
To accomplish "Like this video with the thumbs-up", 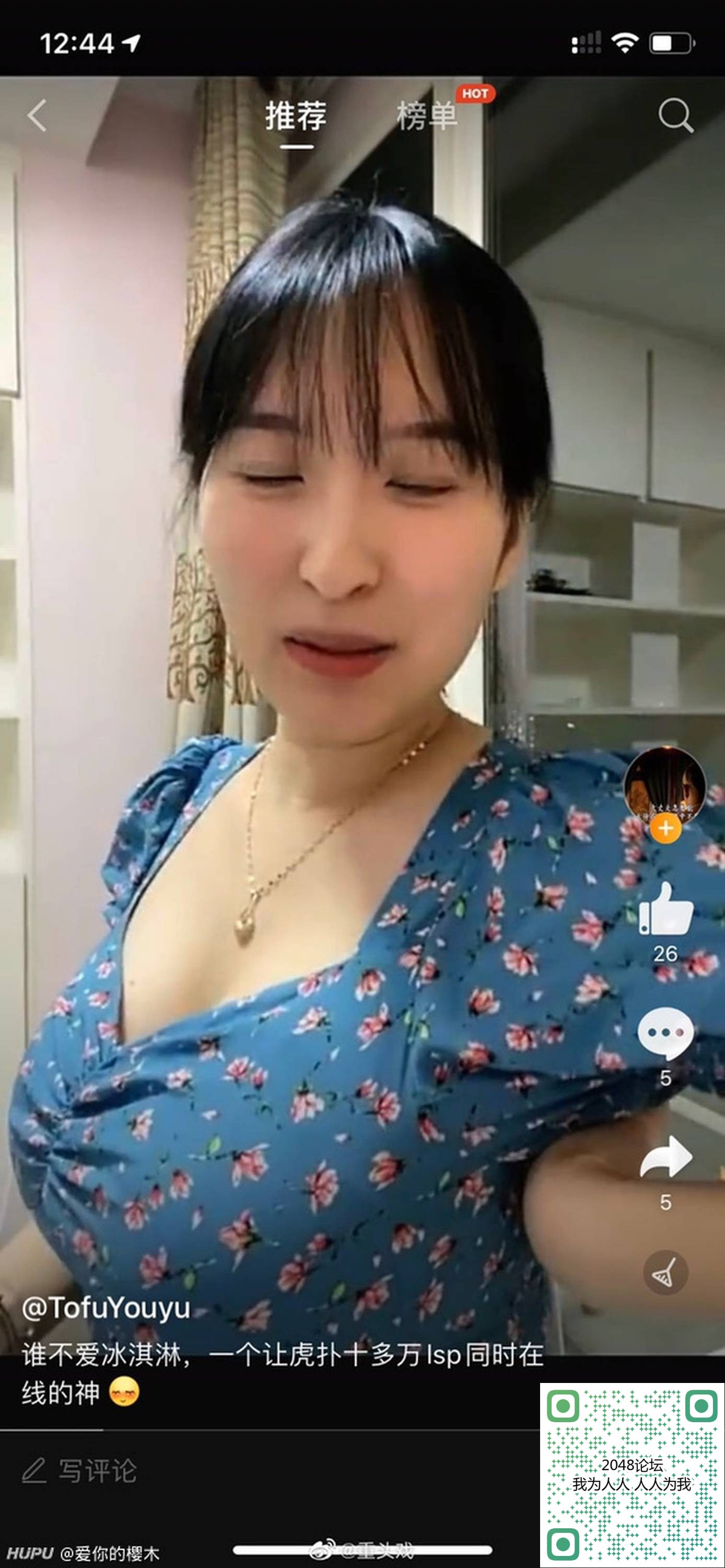I will 665,909.
